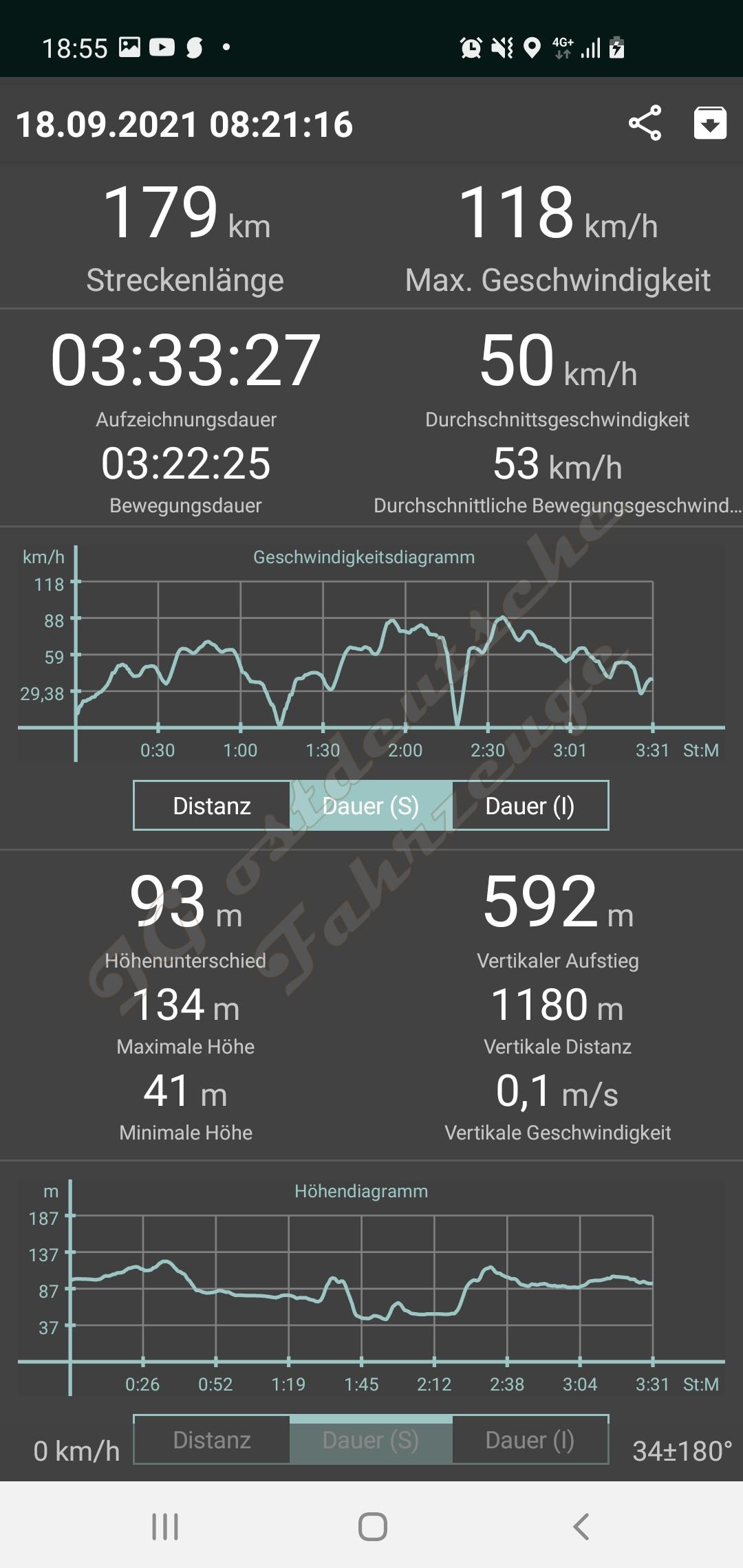Switch Höhendiagramm to Distanz
This screenshot has width=743, height=1568.
tap(212, 1439)
